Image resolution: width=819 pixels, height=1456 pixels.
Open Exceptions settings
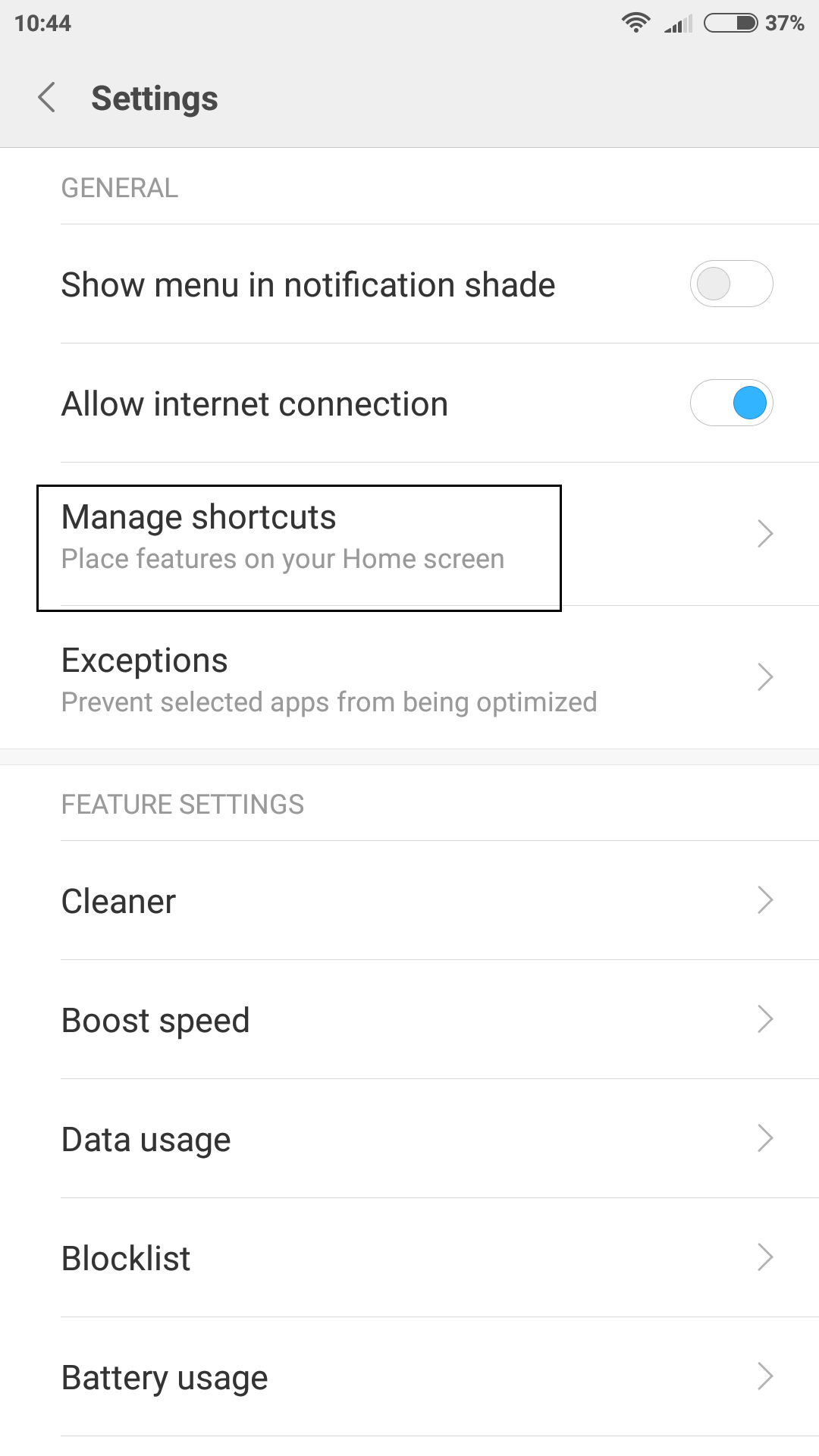[409, 677]
